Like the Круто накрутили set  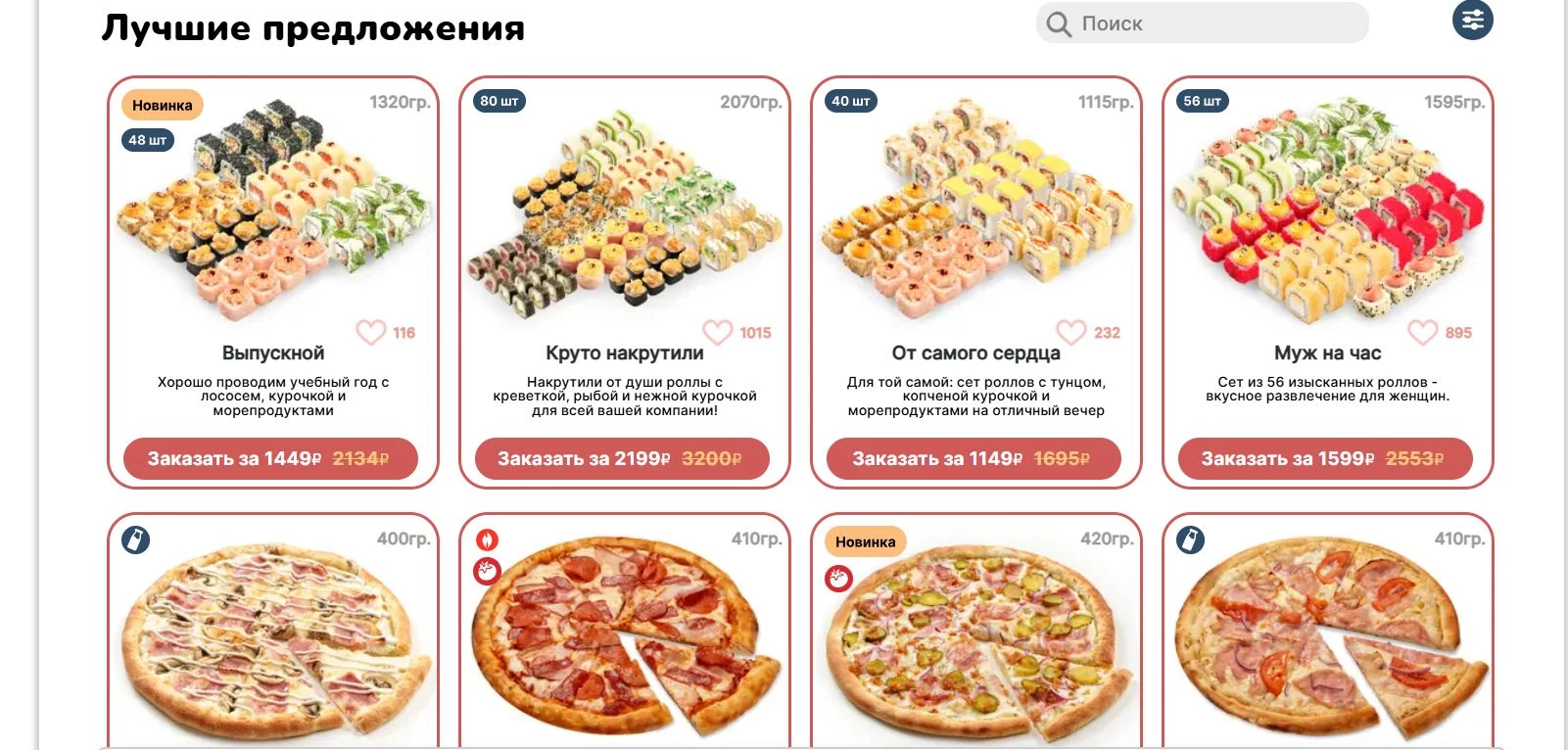[718, 332]
